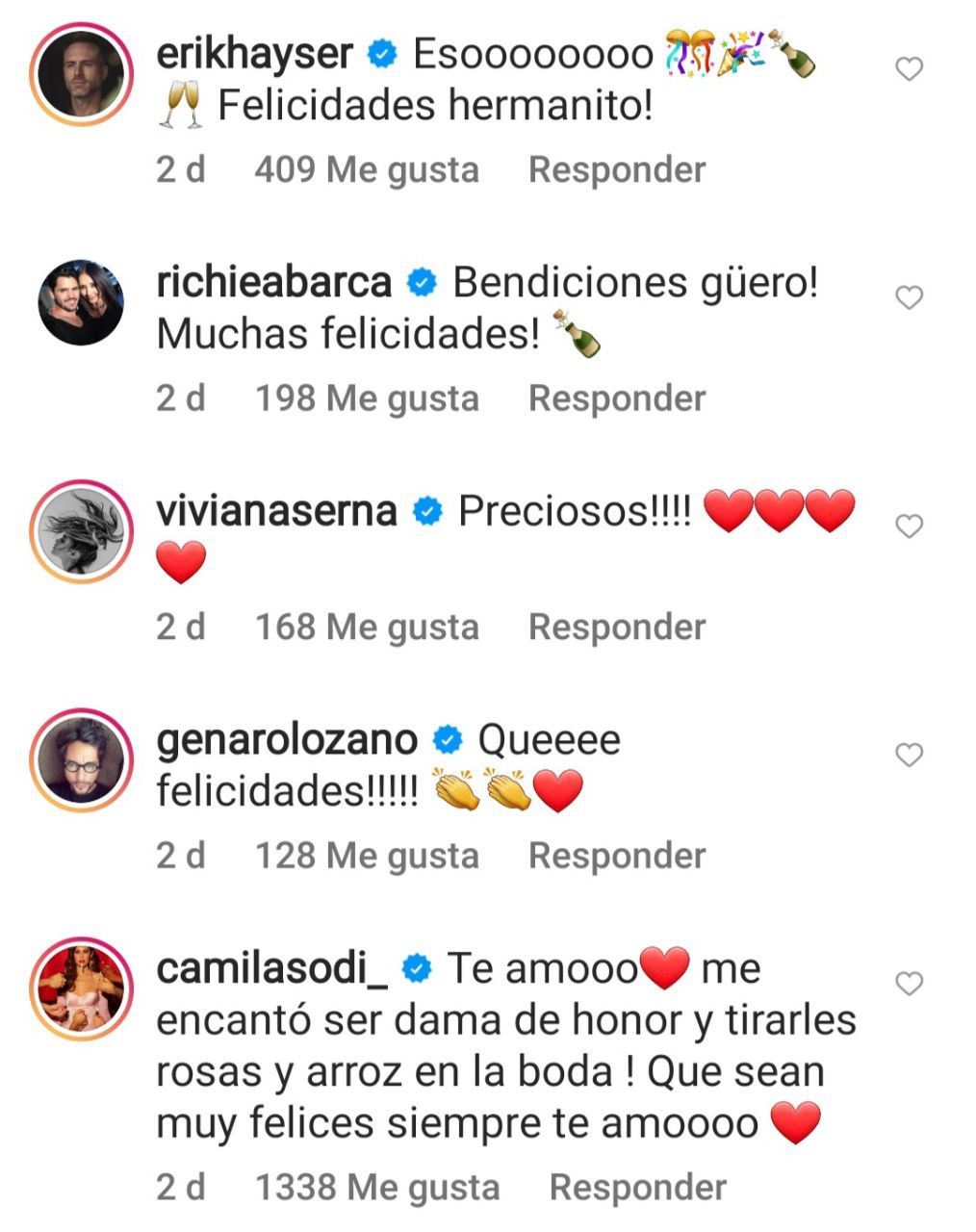Viewport: 976px width, 1232px height.
Task: Like erikhayser's comment
Action: (909, 69)
